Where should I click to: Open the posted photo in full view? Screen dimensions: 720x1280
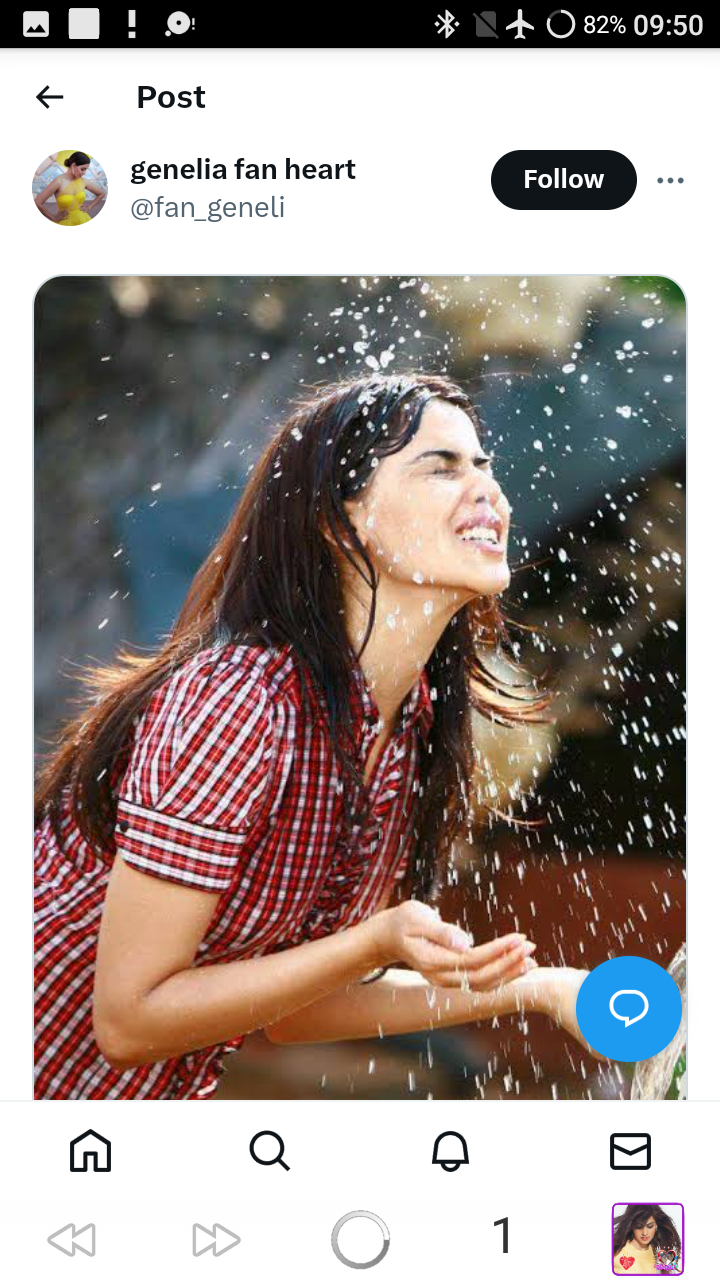point(360,687)
